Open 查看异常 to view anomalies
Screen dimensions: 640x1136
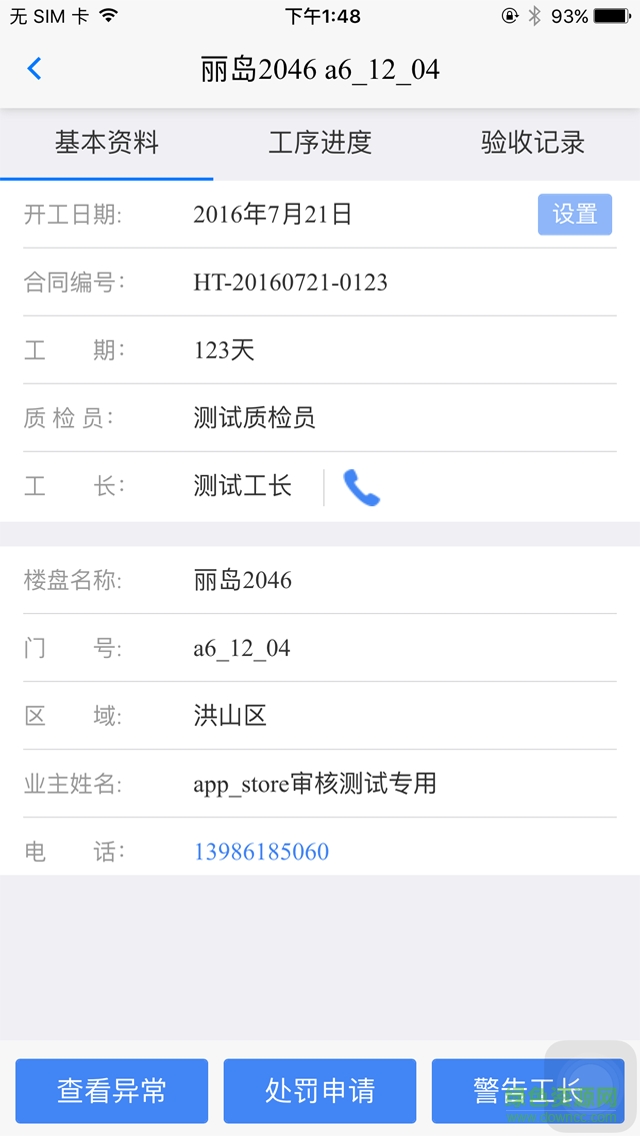tap(112, 1091)
